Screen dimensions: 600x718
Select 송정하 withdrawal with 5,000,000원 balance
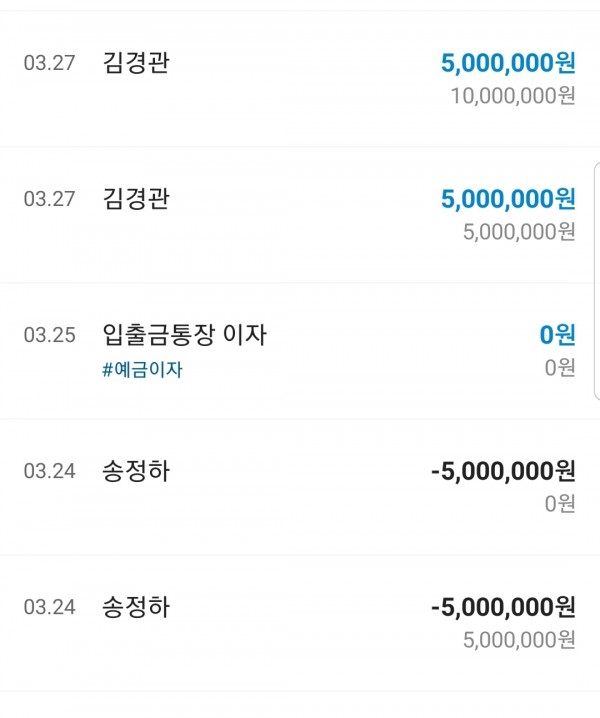coord(300,622)
